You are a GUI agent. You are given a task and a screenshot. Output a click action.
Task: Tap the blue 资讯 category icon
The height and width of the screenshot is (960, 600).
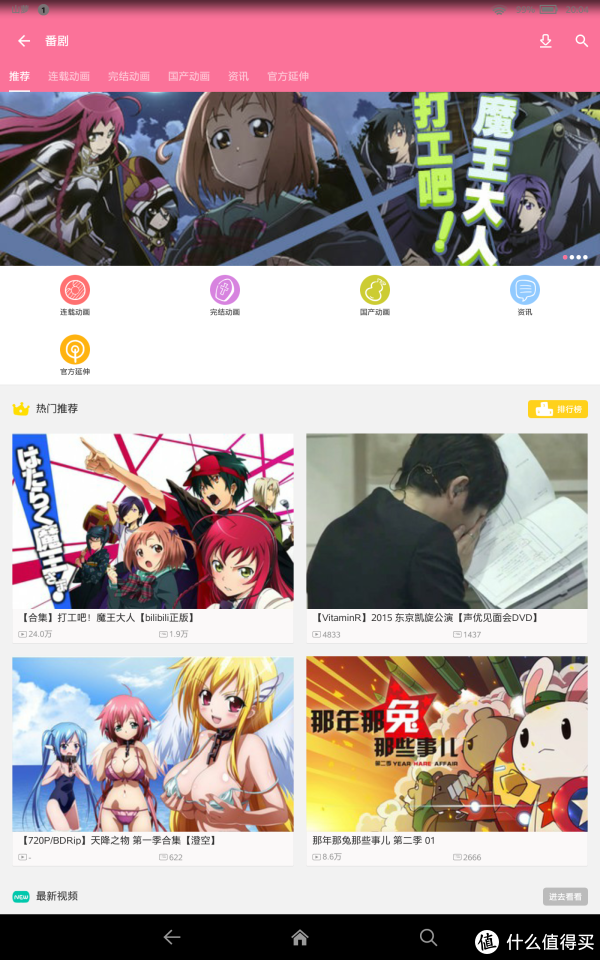pos(525,291)
